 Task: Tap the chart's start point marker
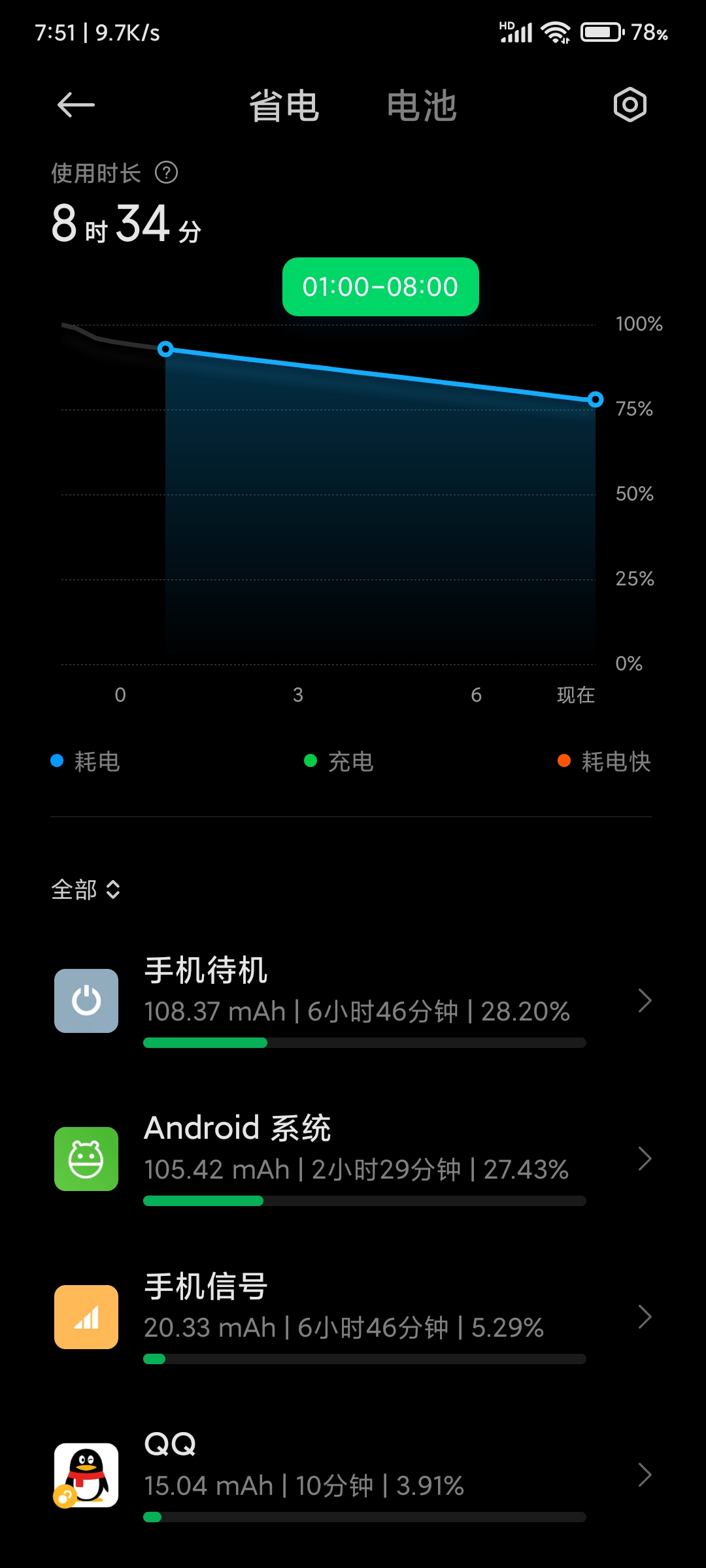(x=166, y=349)
